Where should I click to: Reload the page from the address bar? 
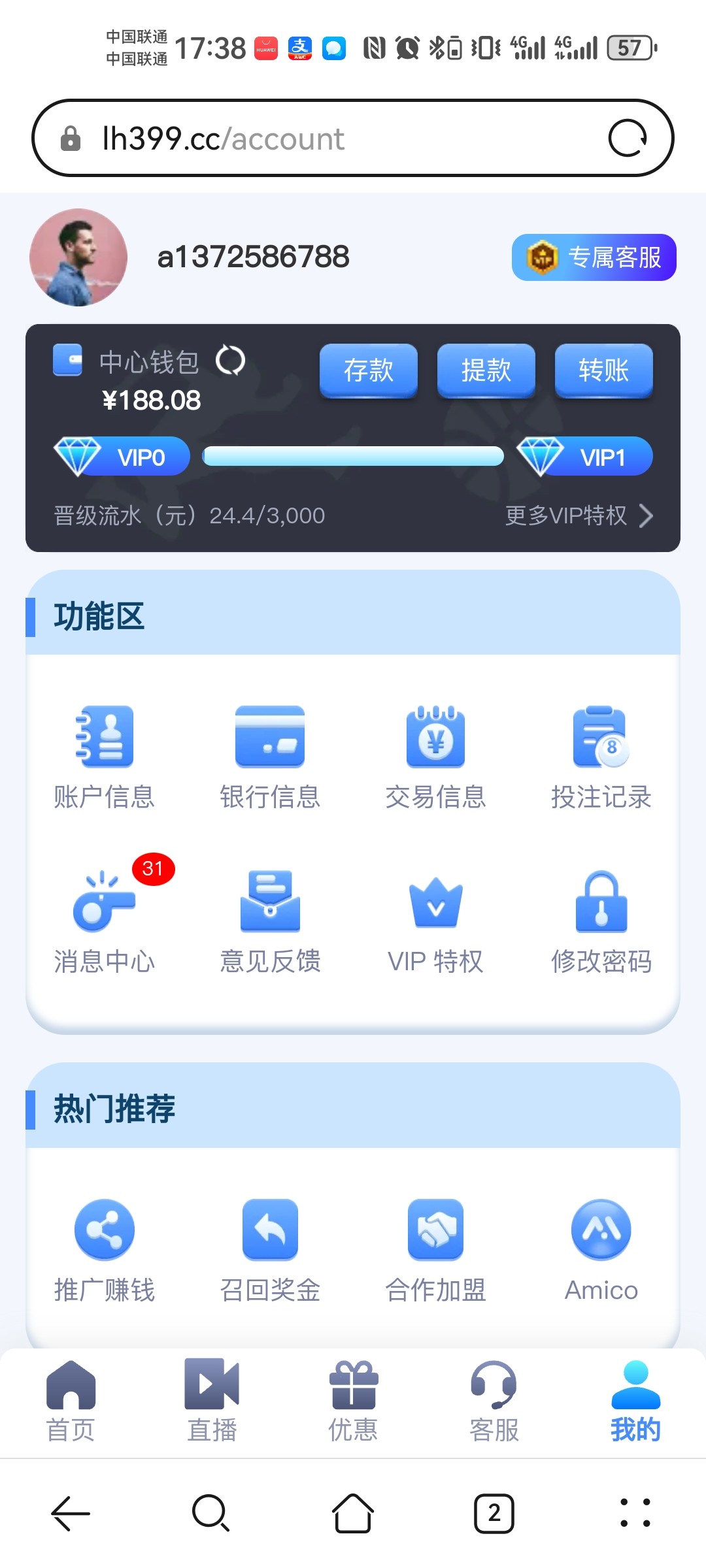point(628,138)
